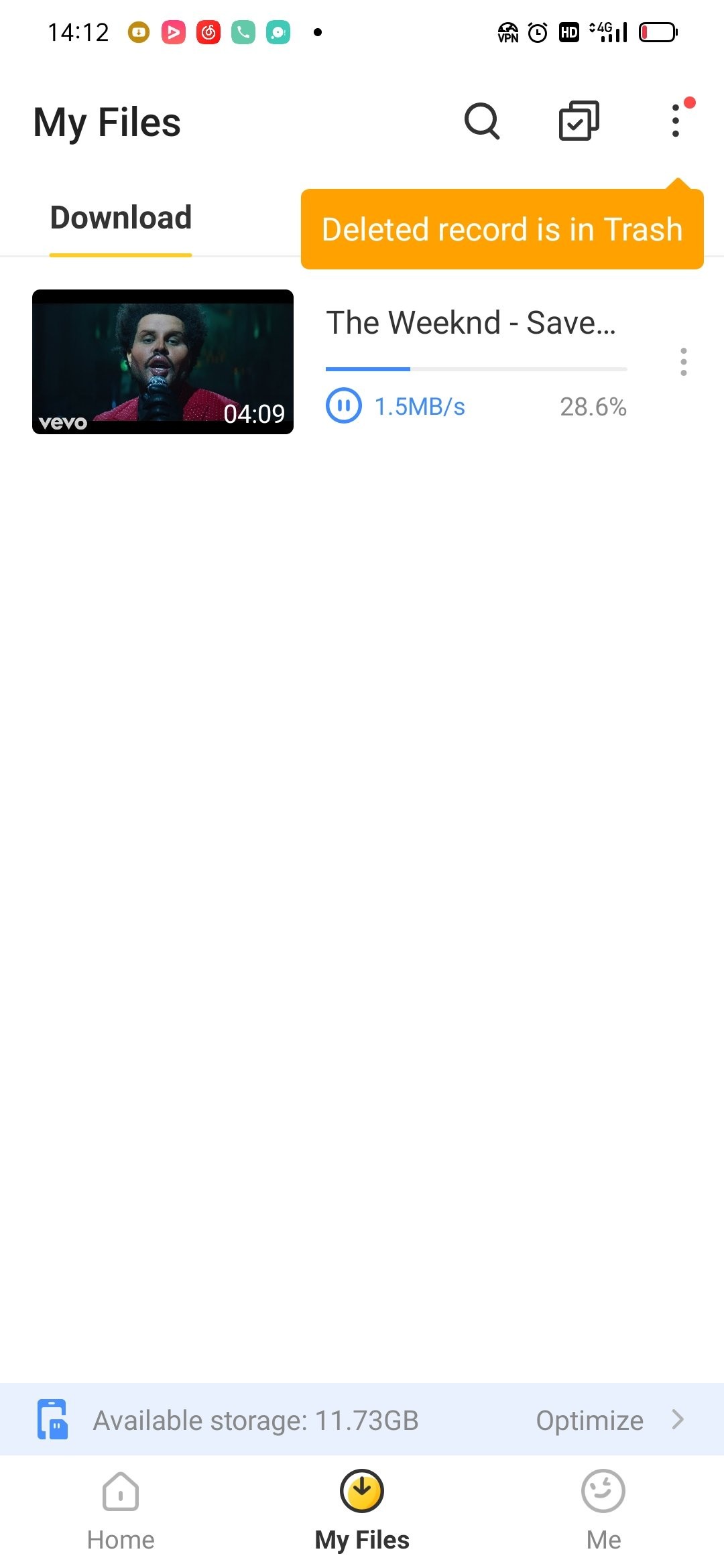Pause The Weeknd download
The height and width of the screenshot is (1568, 724).
[x=344, y=406]
